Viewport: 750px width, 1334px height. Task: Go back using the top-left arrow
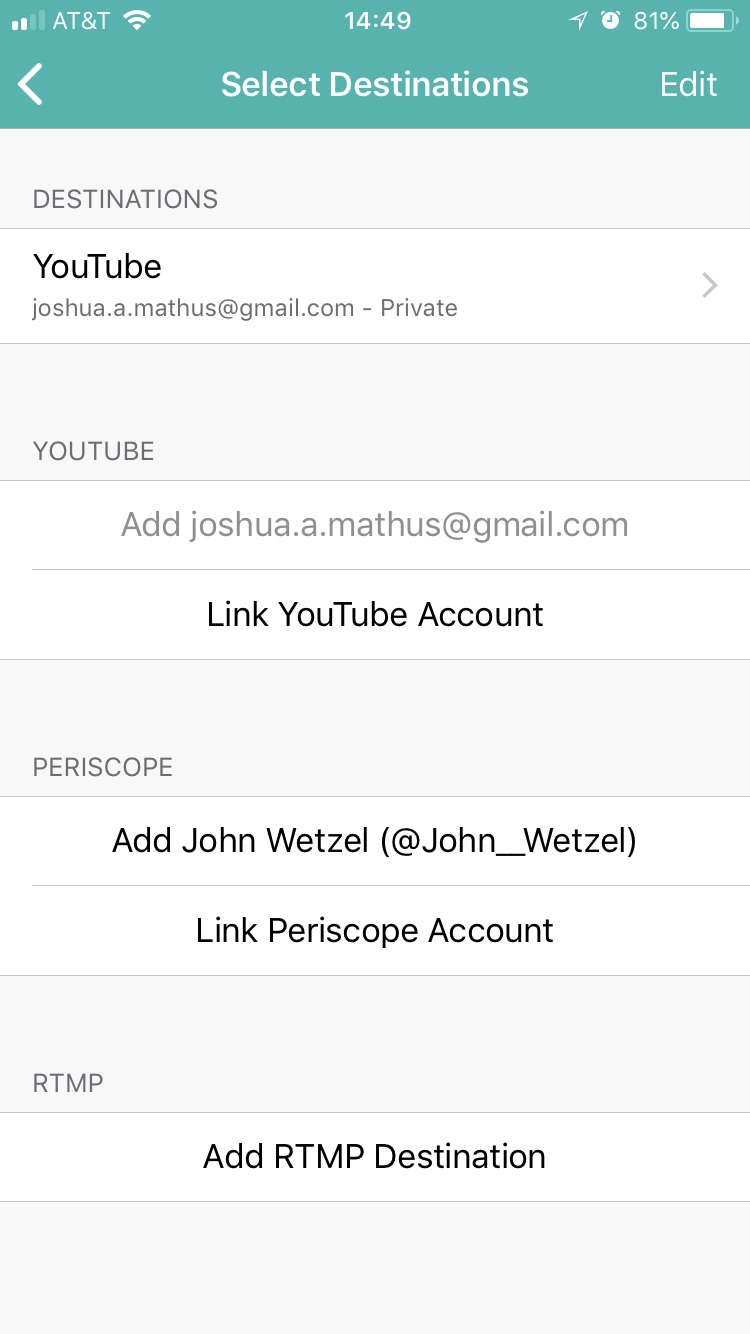(x=32, y=84)
